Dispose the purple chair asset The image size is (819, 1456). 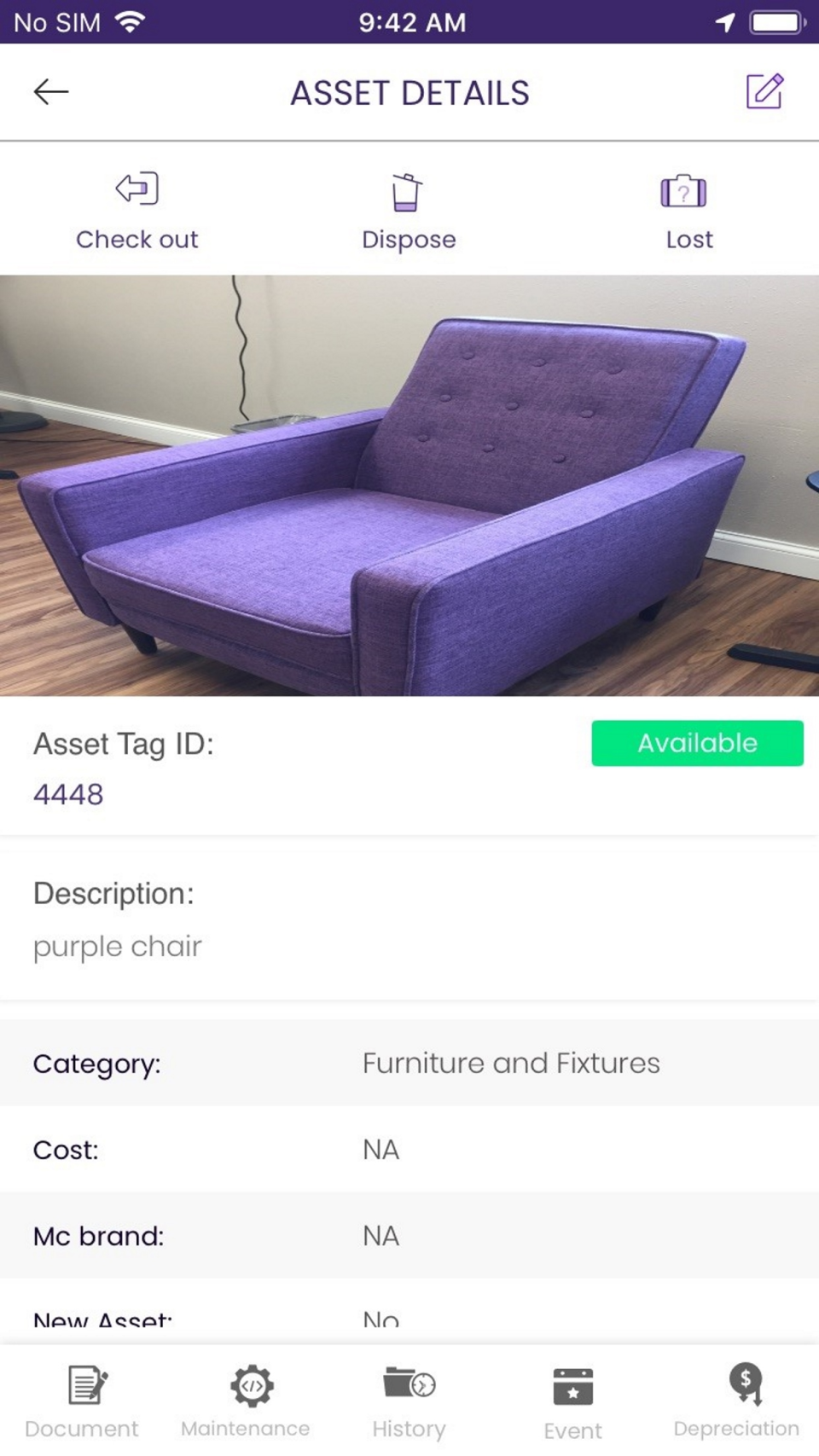[409, 211]
